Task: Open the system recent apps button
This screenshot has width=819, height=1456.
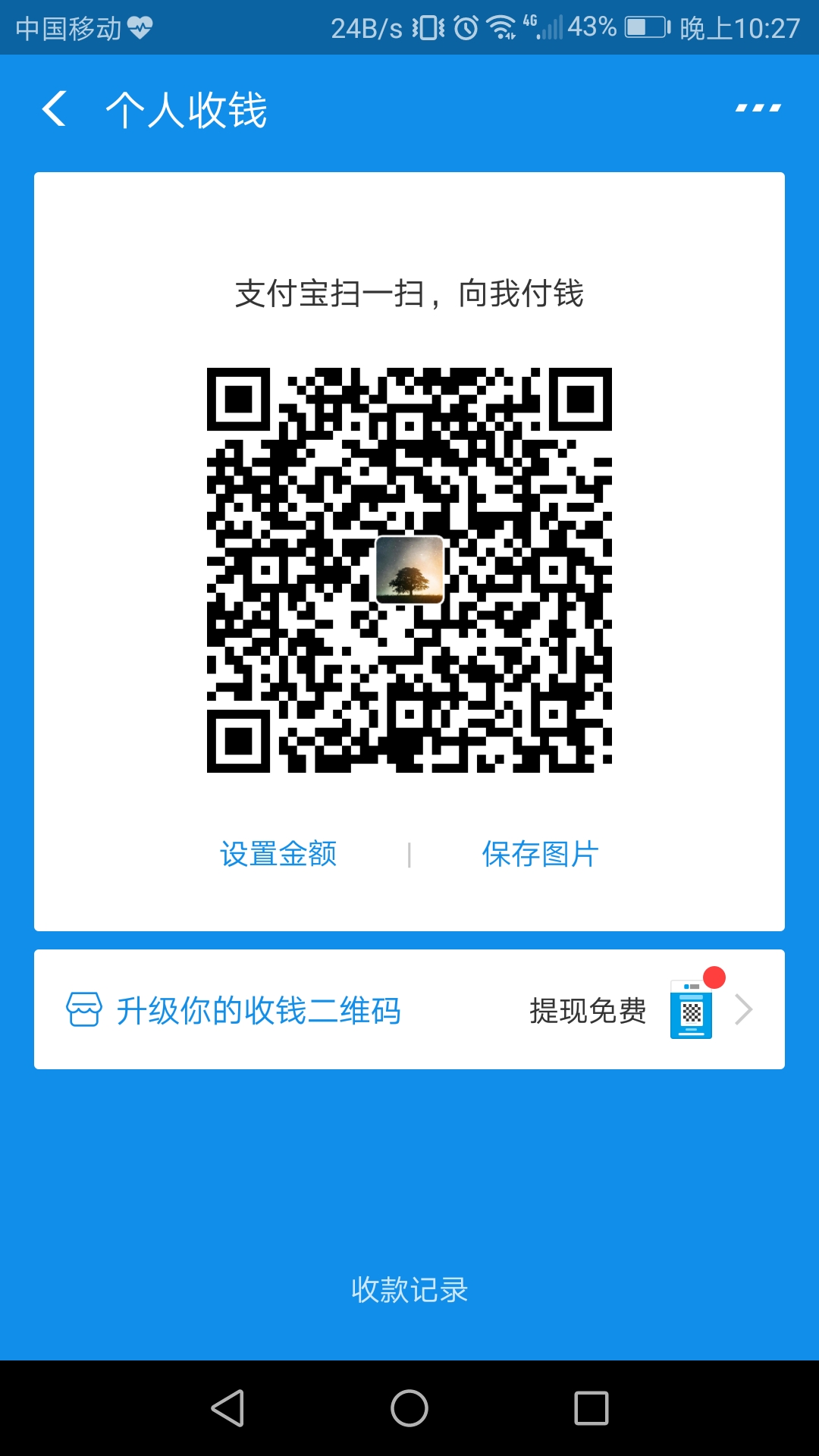Action: (x=591, y=1408)
